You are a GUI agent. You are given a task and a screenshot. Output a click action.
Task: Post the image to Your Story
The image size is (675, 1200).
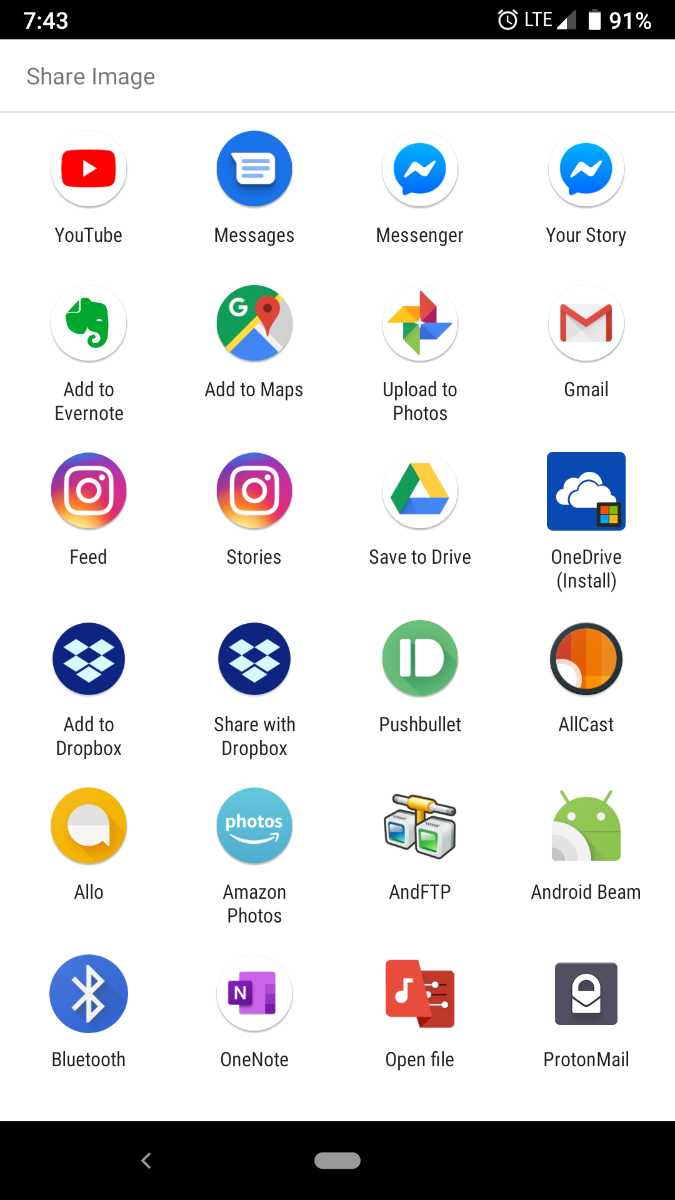point(586,170)
